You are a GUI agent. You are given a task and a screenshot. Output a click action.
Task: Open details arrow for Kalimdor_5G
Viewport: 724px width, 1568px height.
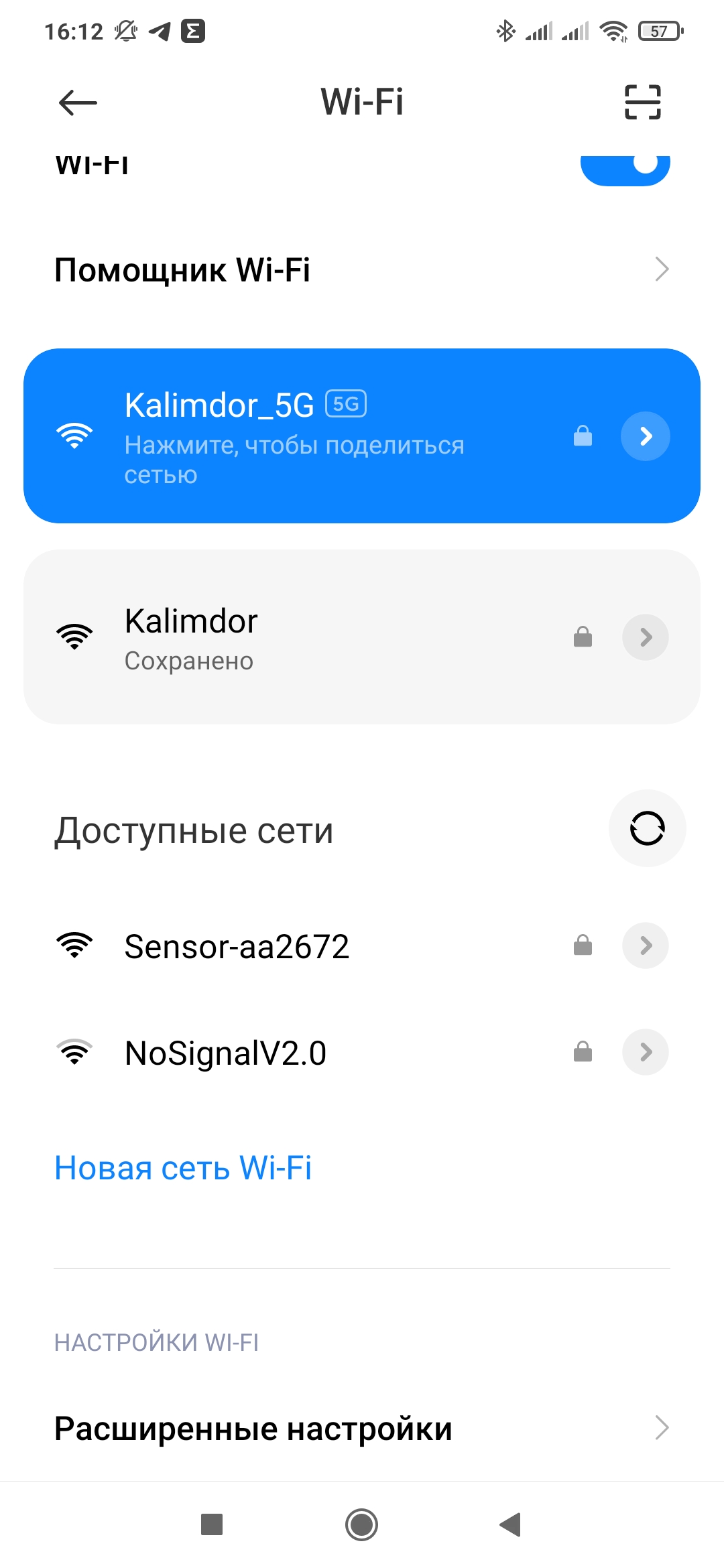coord(645,437)
